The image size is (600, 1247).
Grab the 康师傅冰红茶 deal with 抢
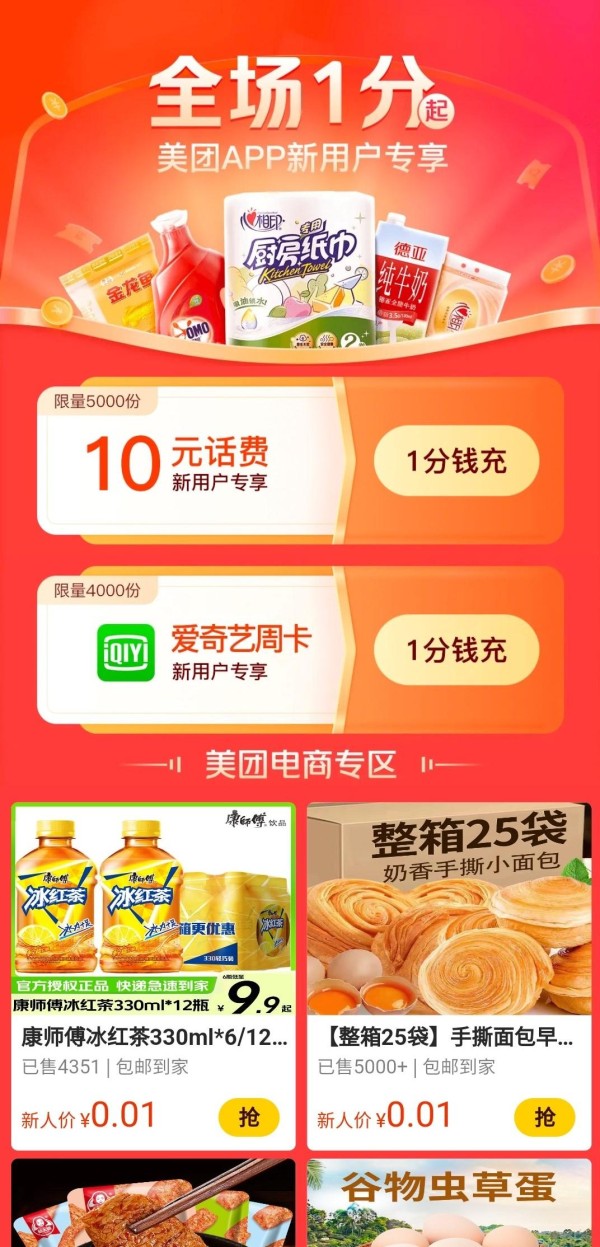tap(249, 1117)
